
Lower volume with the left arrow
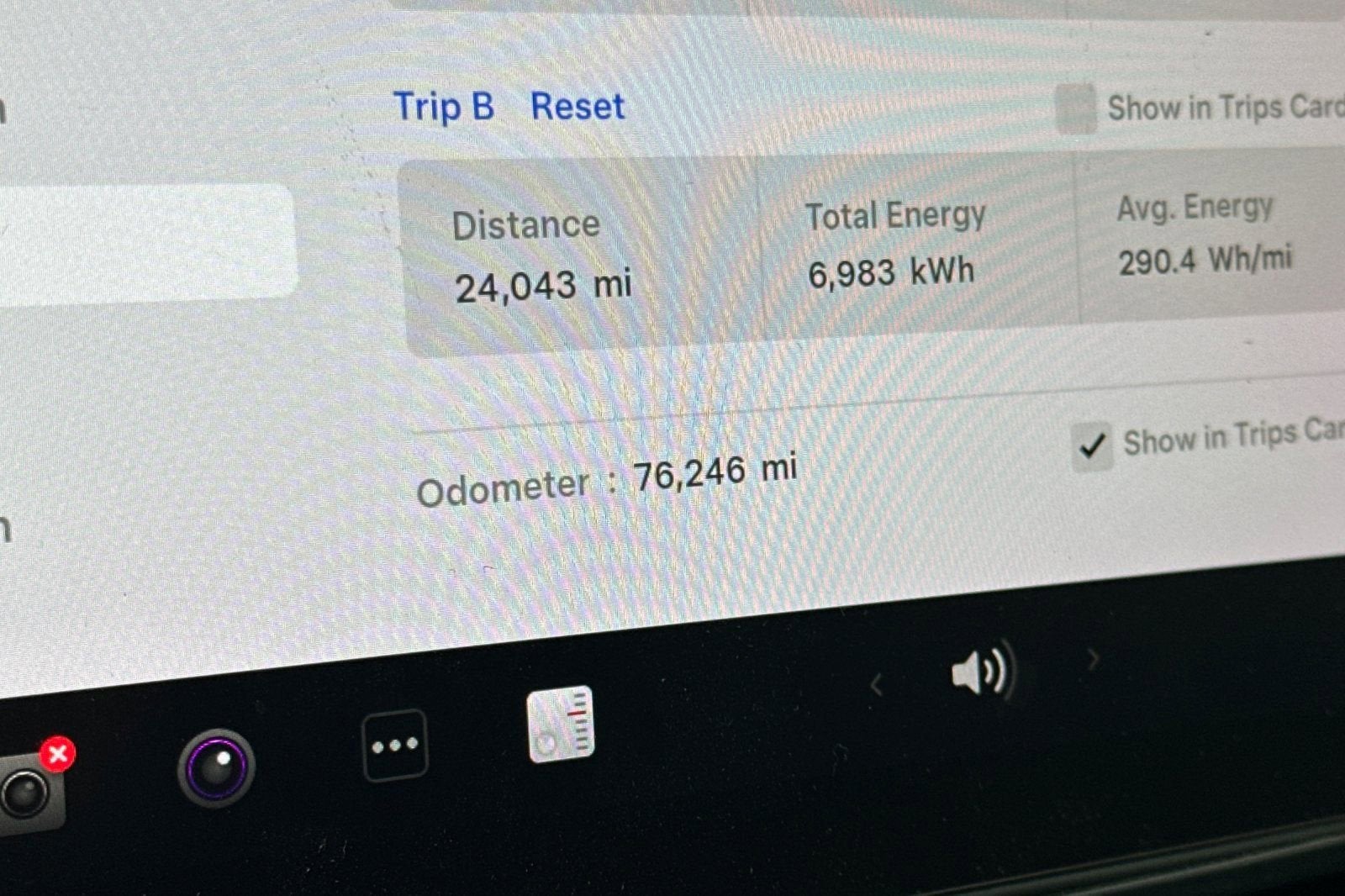click(876, 685)
